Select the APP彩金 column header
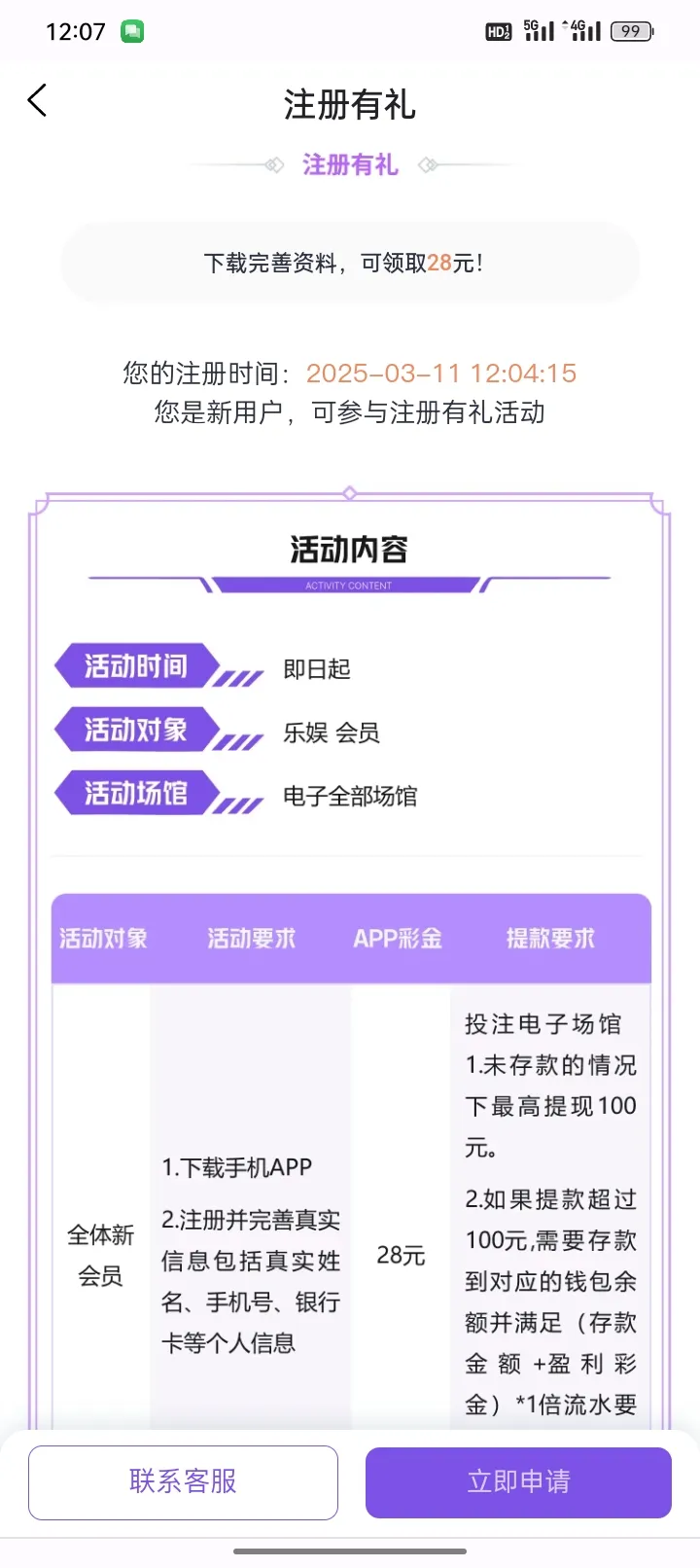This screenshot has height=1568, width=700. (397, 938)
